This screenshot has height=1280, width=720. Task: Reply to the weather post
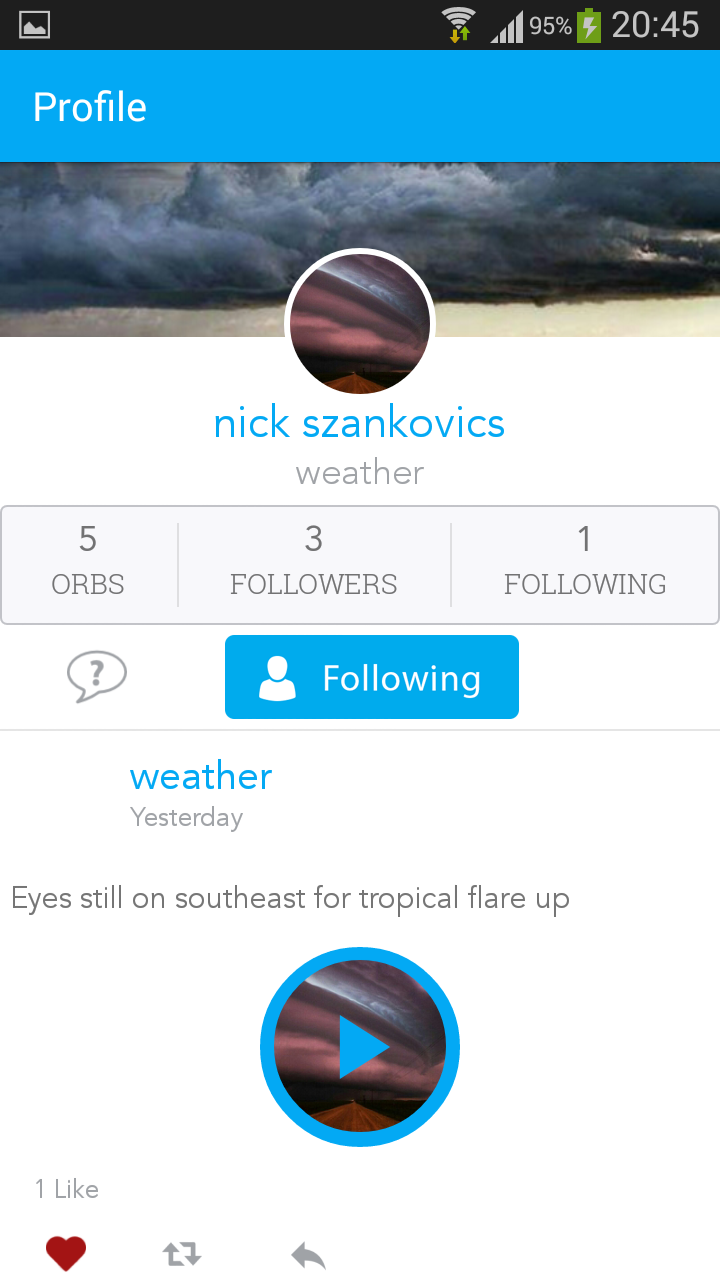308,1254
